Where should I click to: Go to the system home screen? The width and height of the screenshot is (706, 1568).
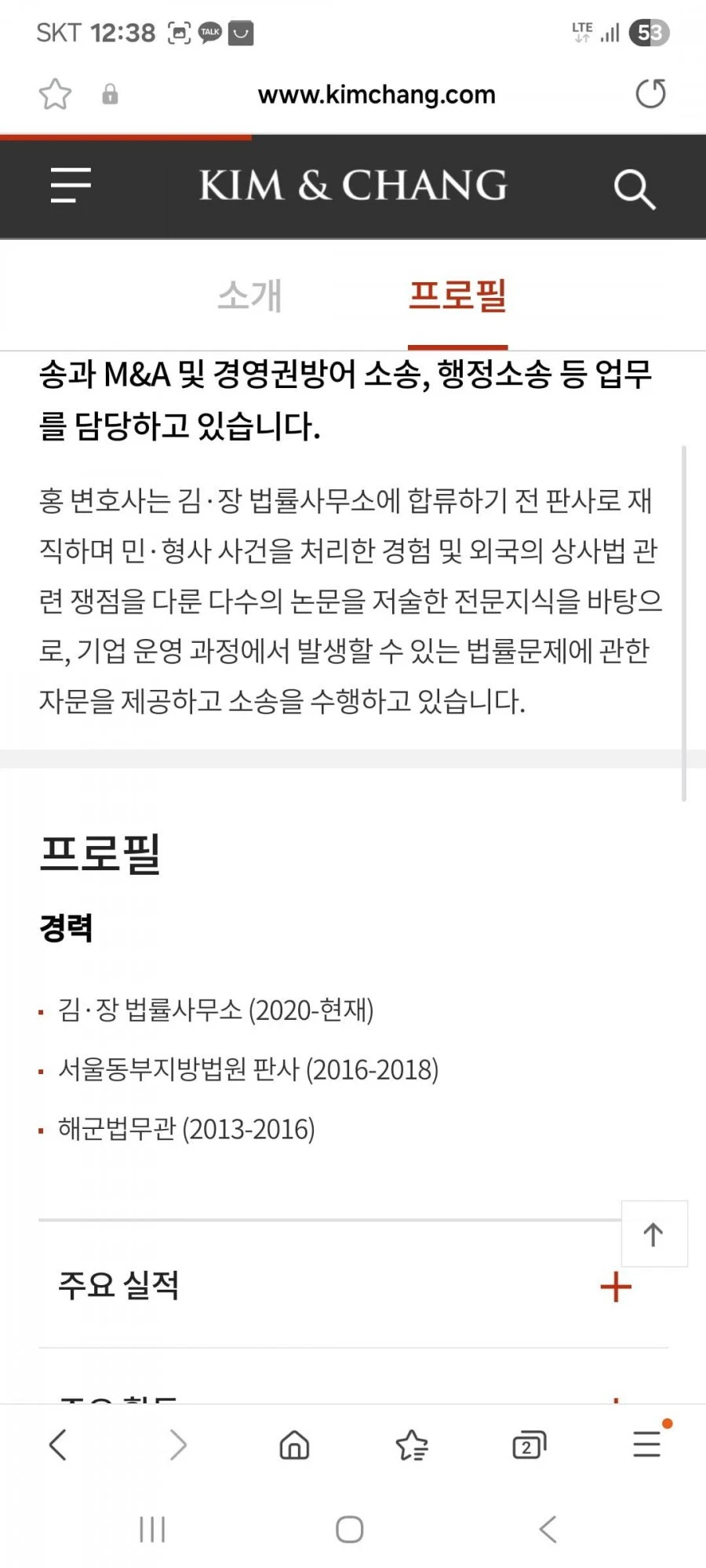(350, 1530)
